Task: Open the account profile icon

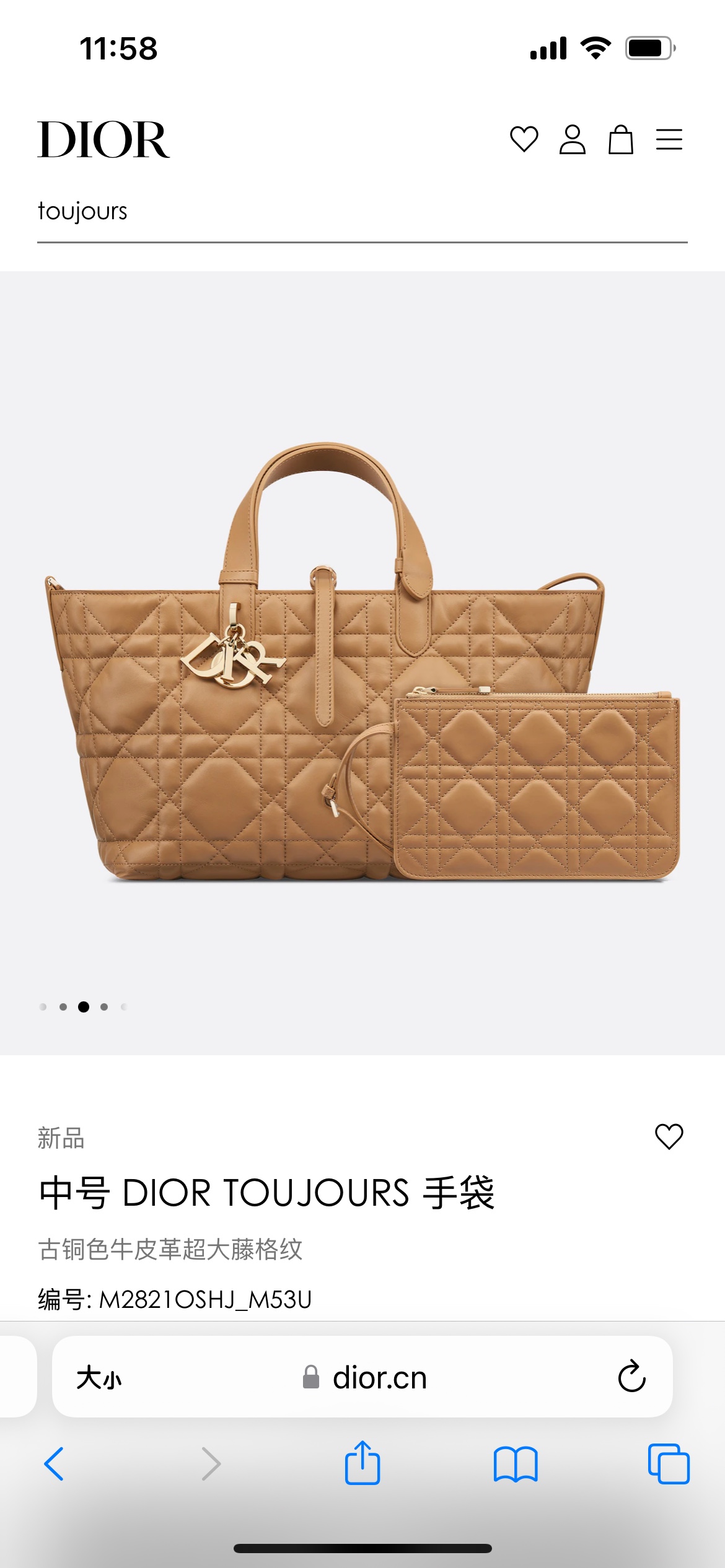Action: click(572, 139)
